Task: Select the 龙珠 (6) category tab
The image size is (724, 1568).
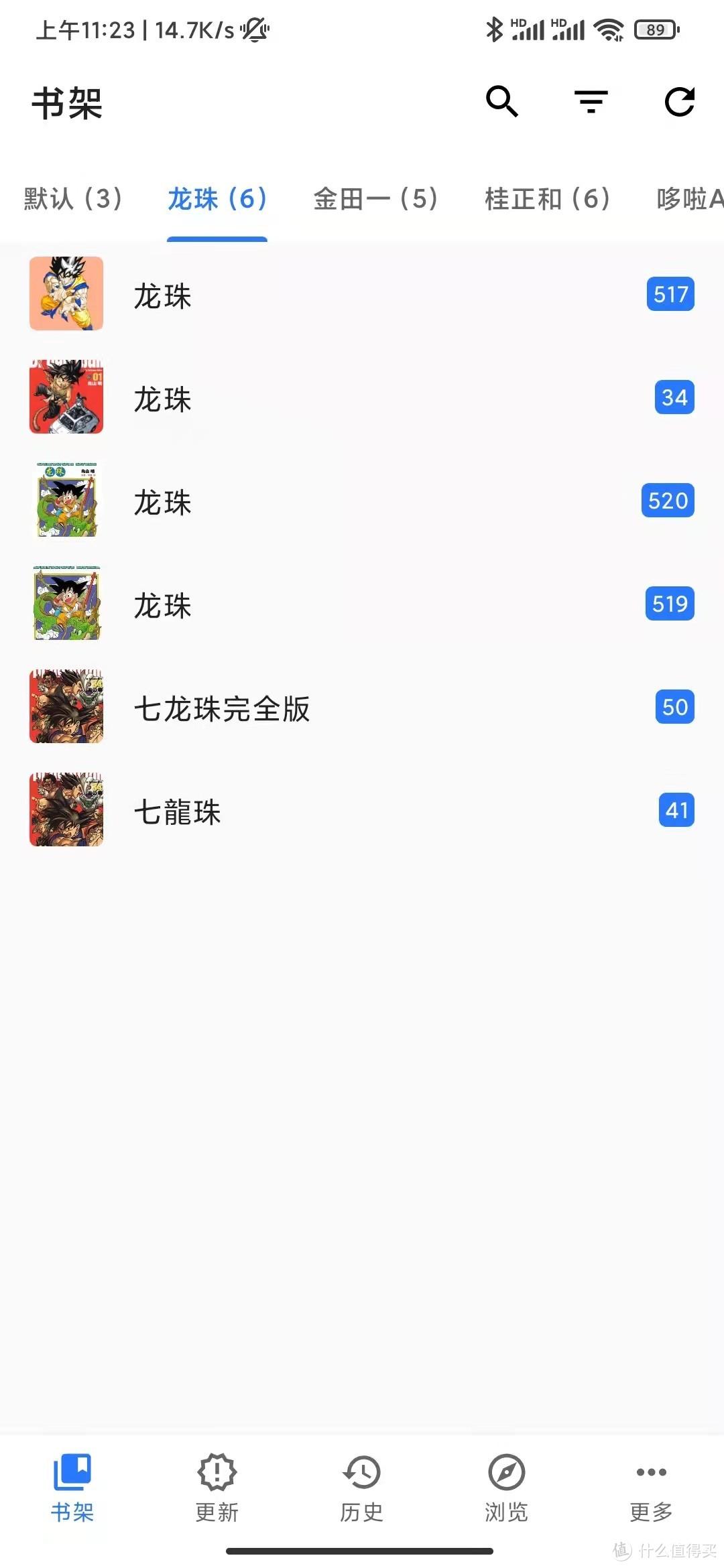Action: (x=217, y=199)
